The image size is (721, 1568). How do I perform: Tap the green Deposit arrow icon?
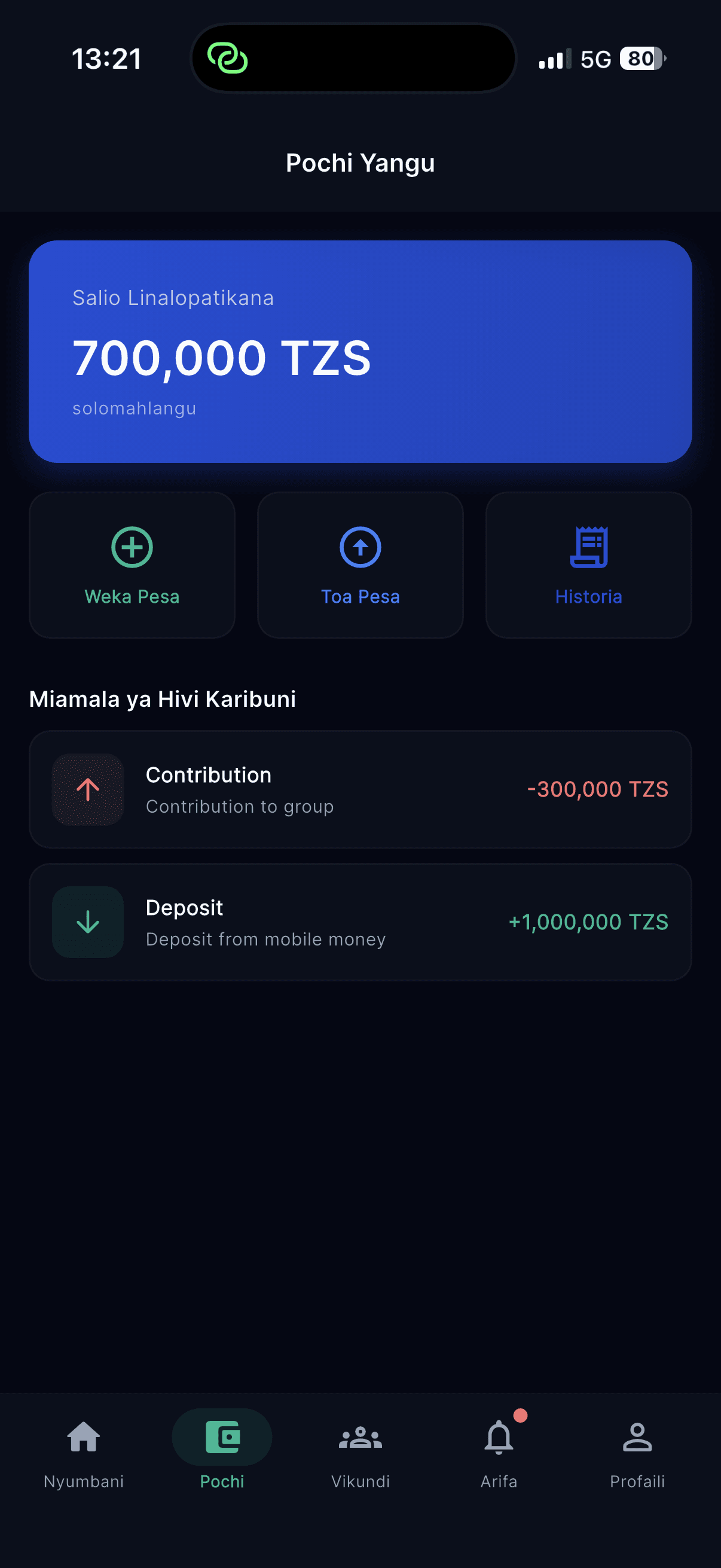coord(88,922)
